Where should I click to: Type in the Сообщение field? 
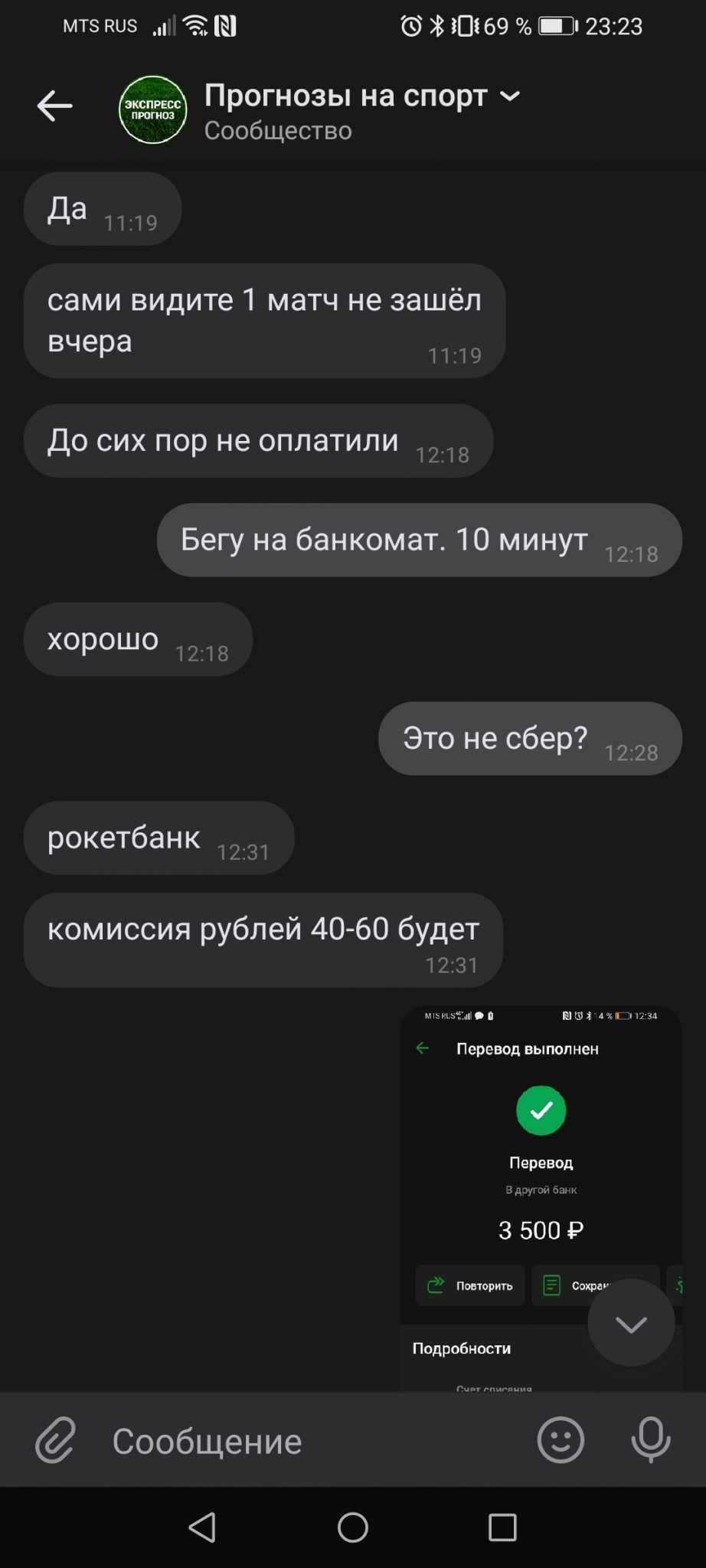click(x=306, y=1441)
